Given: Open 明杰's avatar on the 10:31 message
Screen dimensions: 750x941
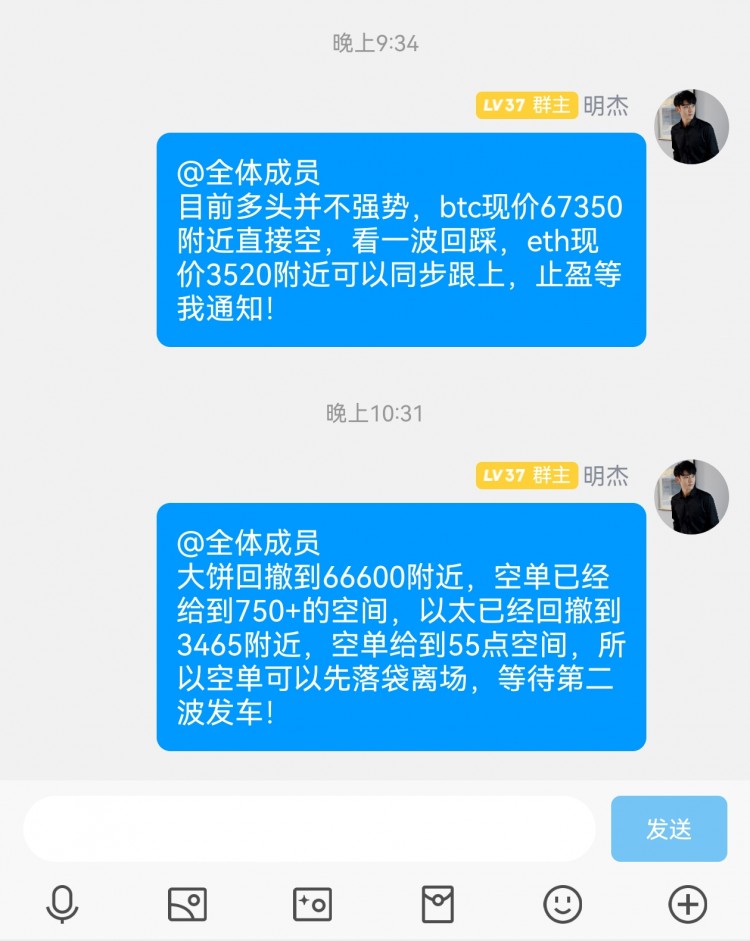Looking at the screenshot, I should coord(691,497).
